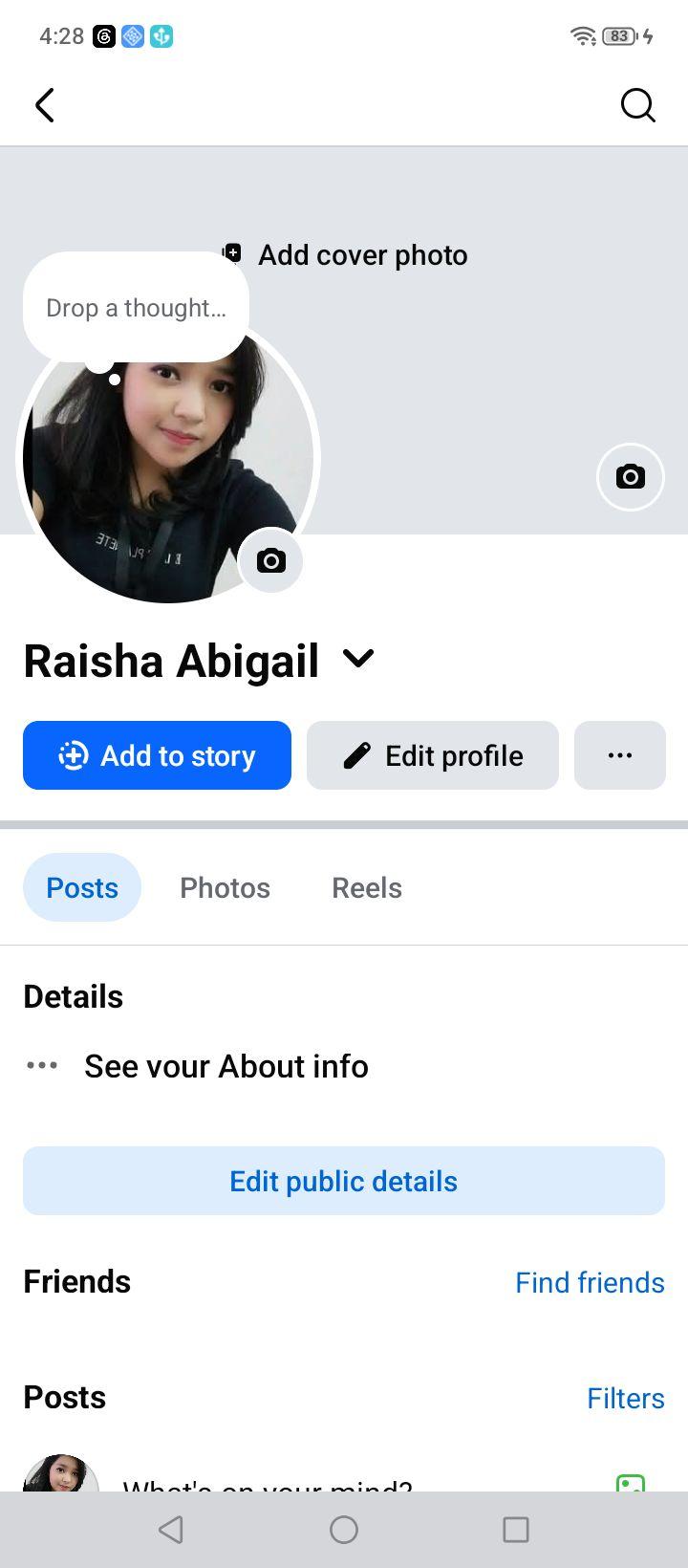Tap Add cover photo
The width and height of the screenshot is (688, 1568).
coord(345,255)
